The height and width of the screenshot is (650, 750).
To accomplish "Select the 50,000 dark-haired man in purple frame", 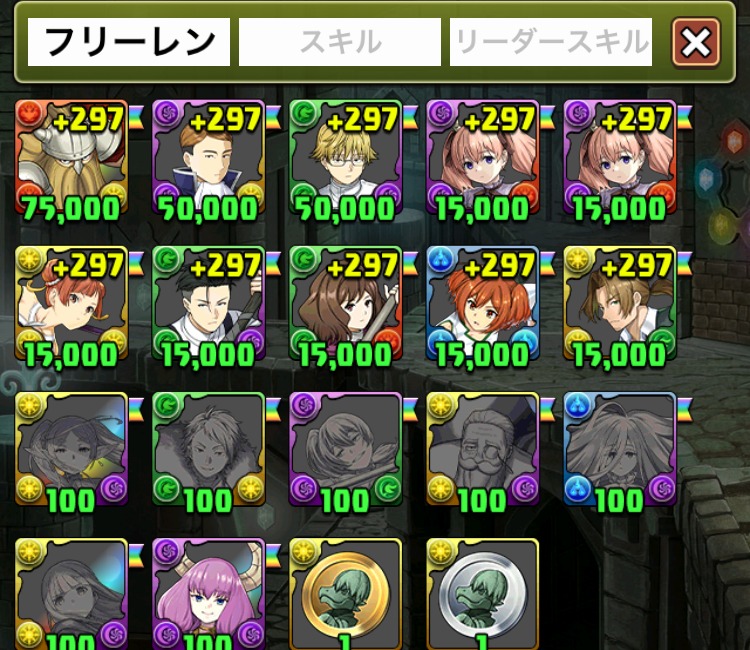I will coord(208,158).
